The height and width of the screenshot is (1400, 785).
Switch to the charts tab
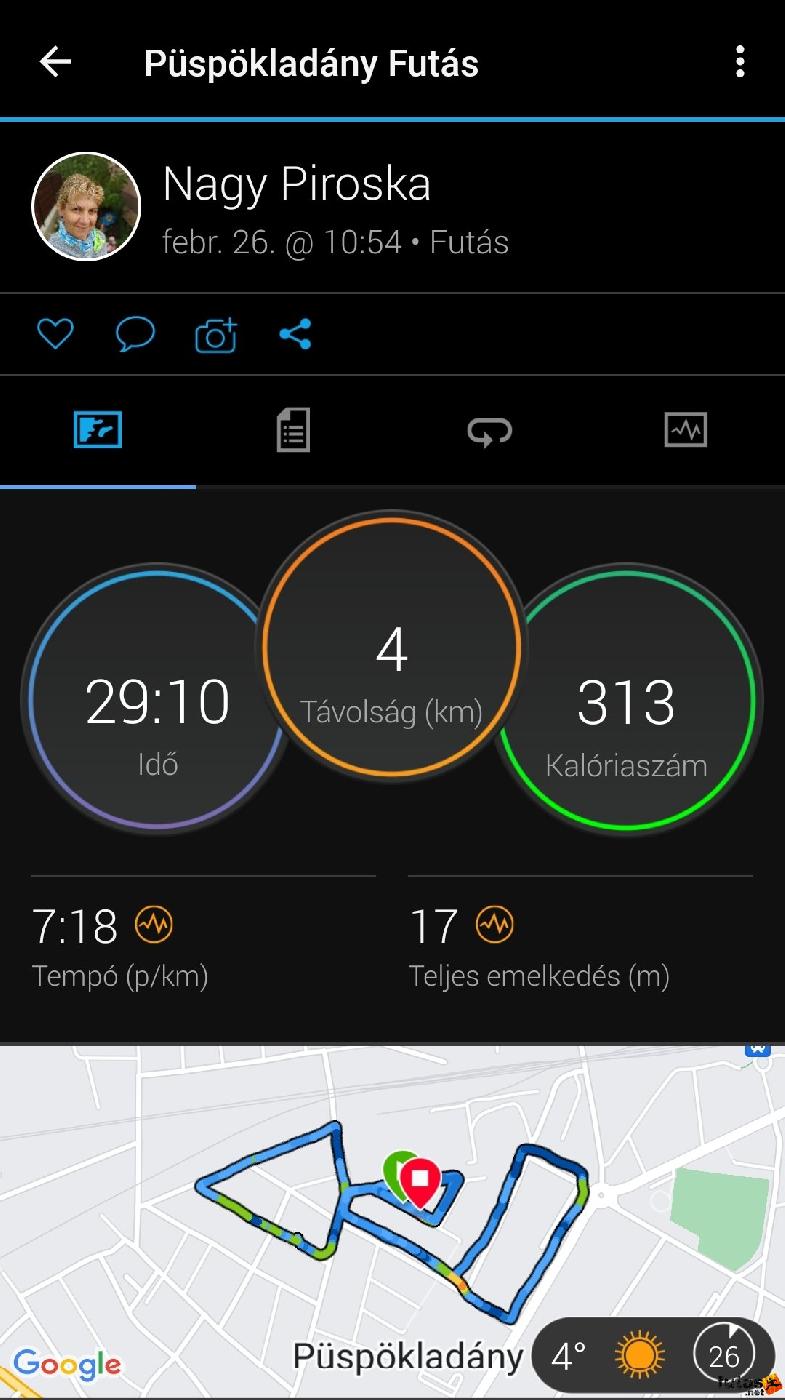point(686,431)
